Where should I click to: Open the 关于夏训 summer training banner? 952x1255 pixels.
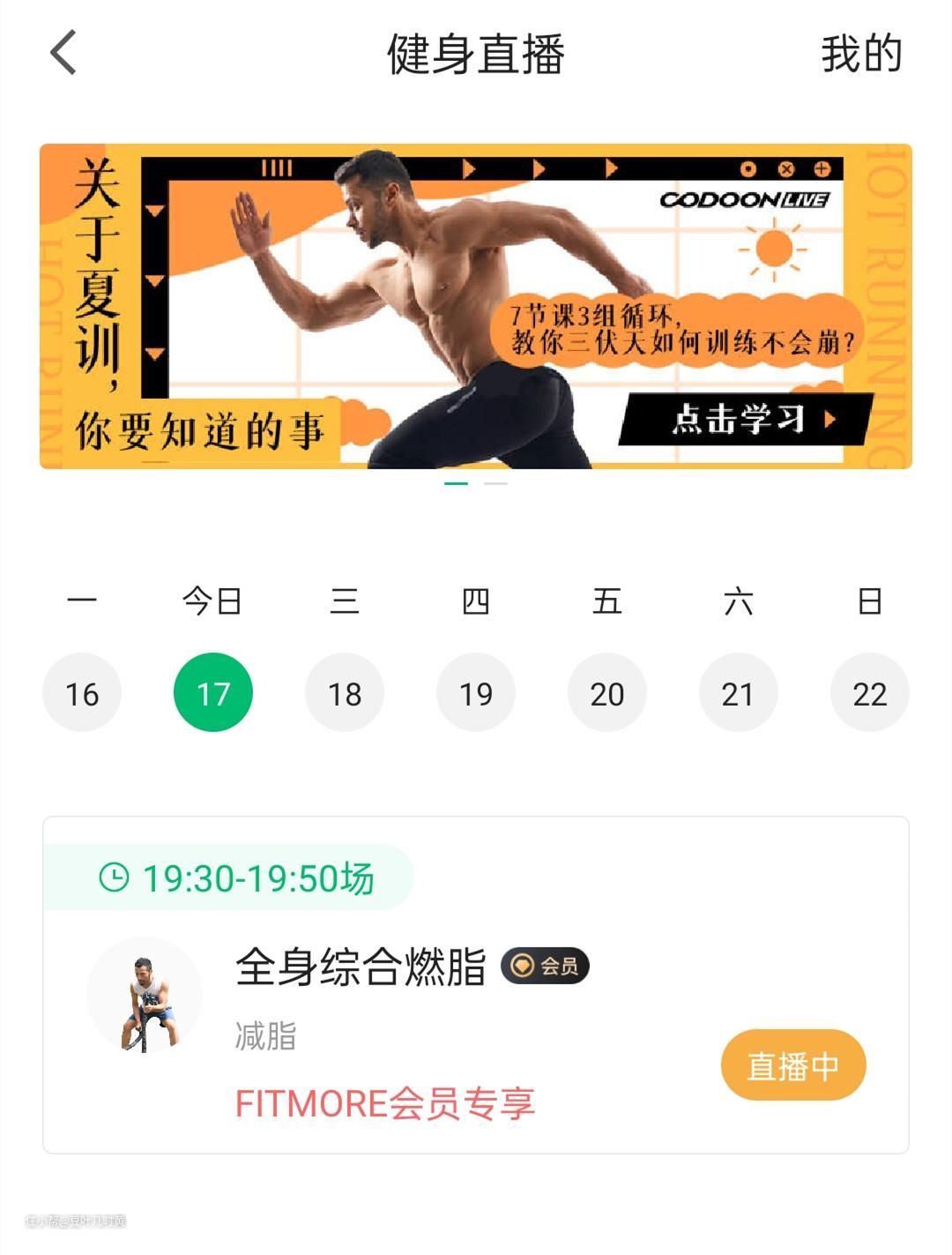(x=476, y=306)
